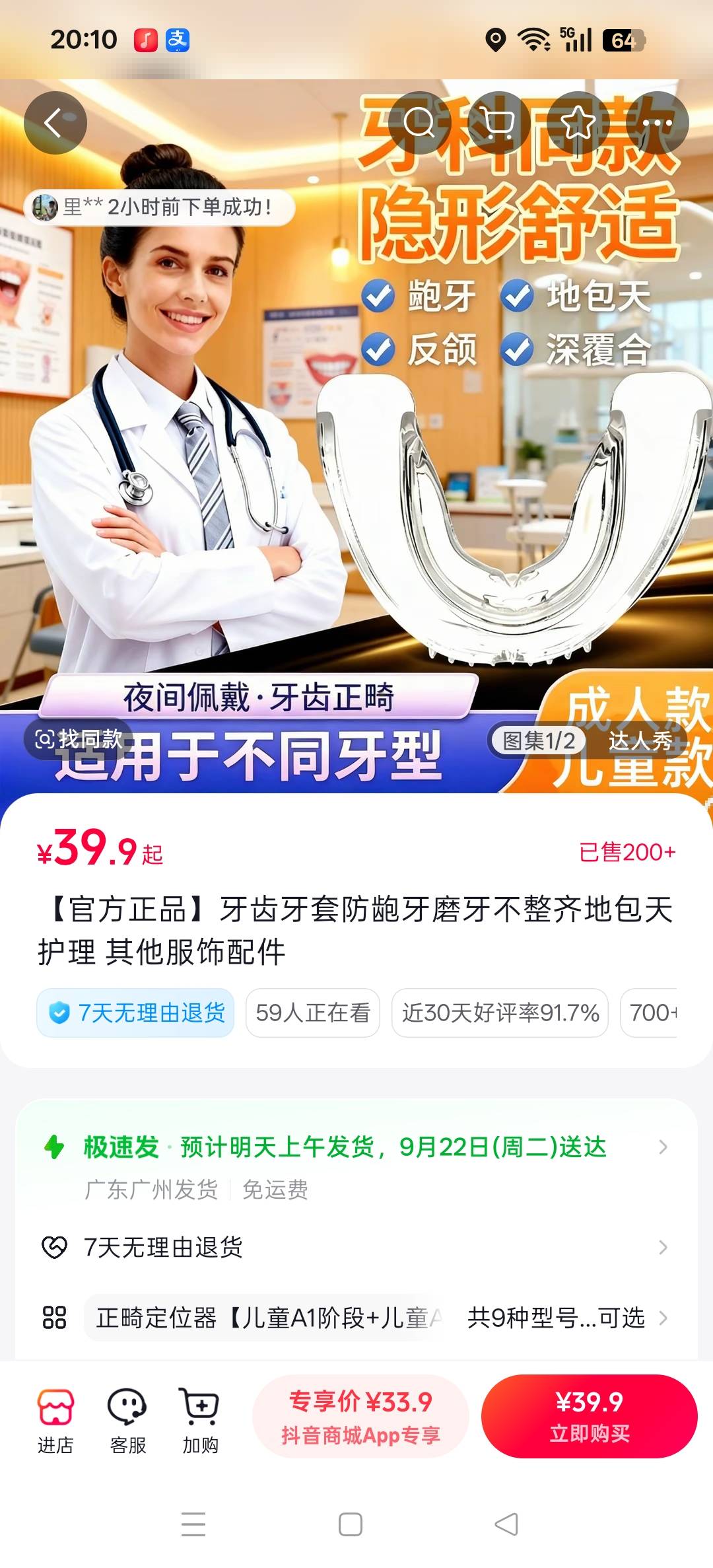Buy now with ¥39.9 立即购买
713x1568 pixels.
coord(590,1416)
